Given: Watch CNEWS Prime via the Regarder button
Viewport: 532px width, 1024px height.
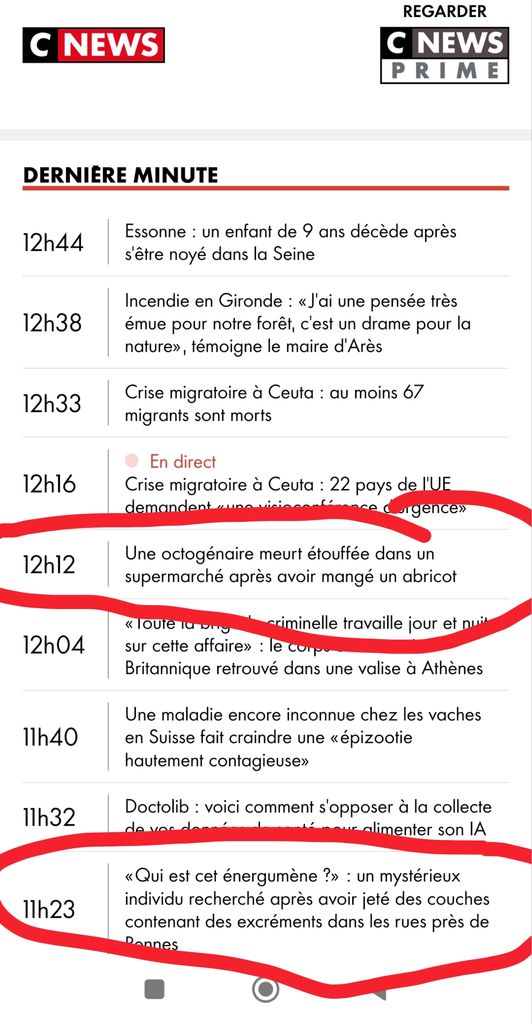Looking at the screenshot, I should click(x=445, y=44).
